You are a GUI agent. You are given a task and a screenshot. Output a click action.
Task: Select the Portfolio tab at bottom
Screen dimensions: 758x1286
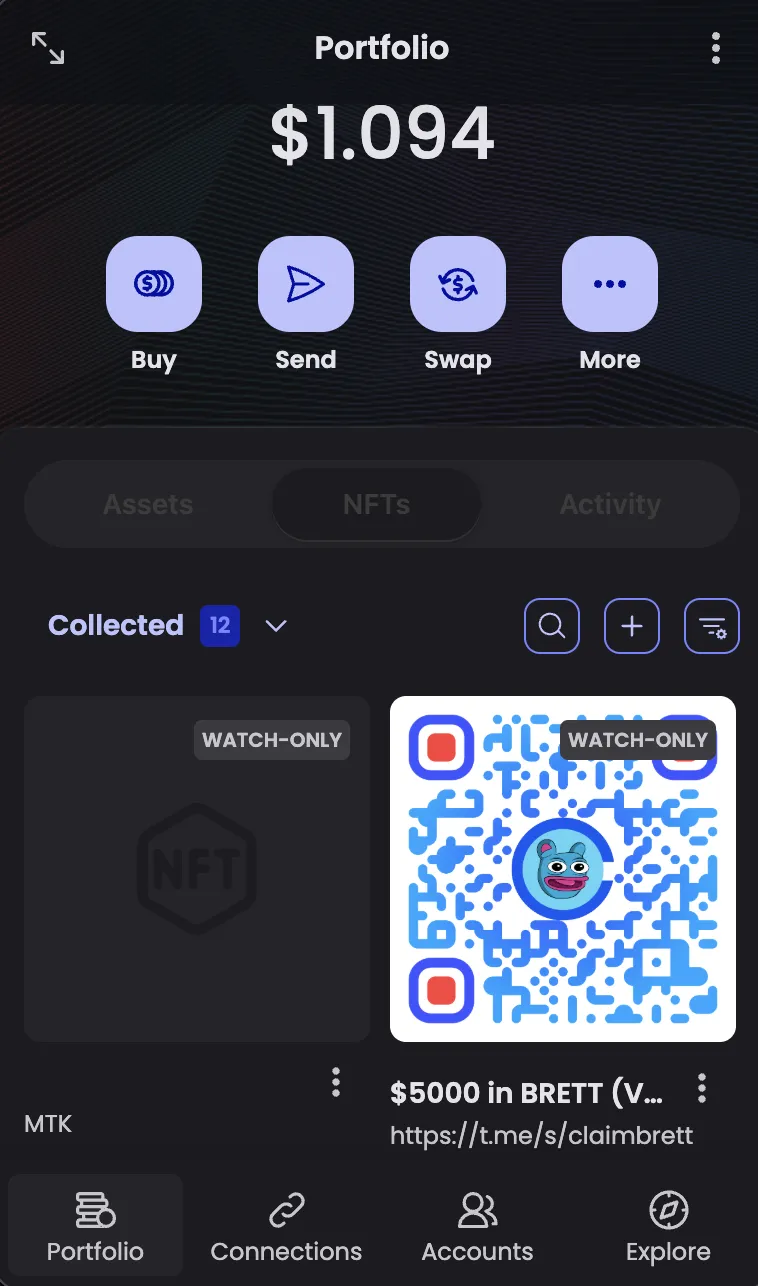coord(94,1225)
